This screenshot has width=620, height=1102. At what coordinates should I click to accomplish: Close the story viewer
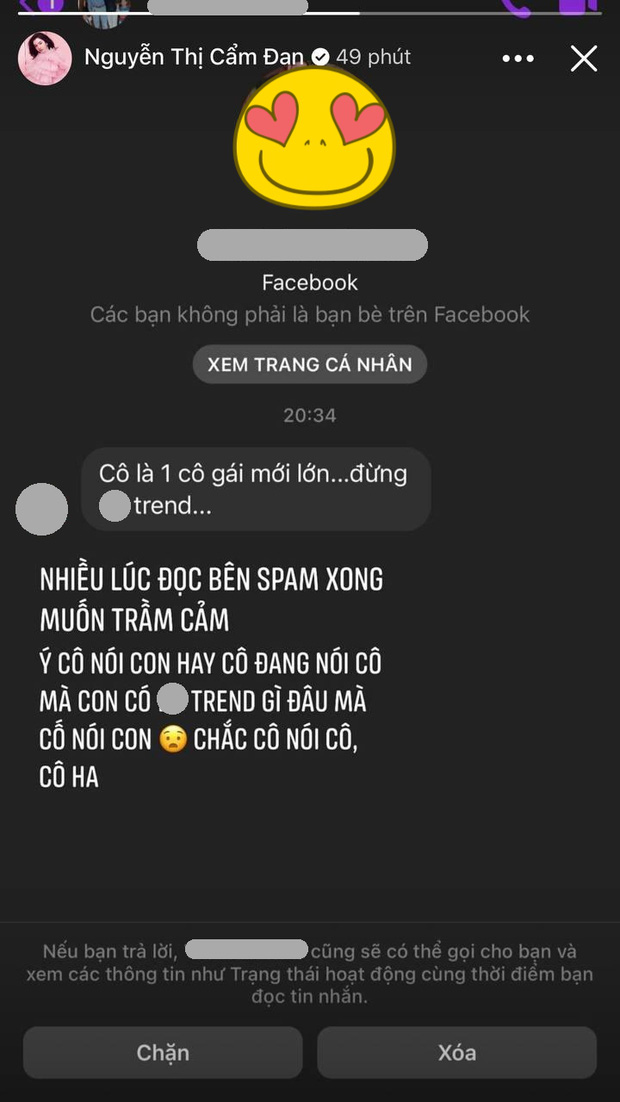583,59
